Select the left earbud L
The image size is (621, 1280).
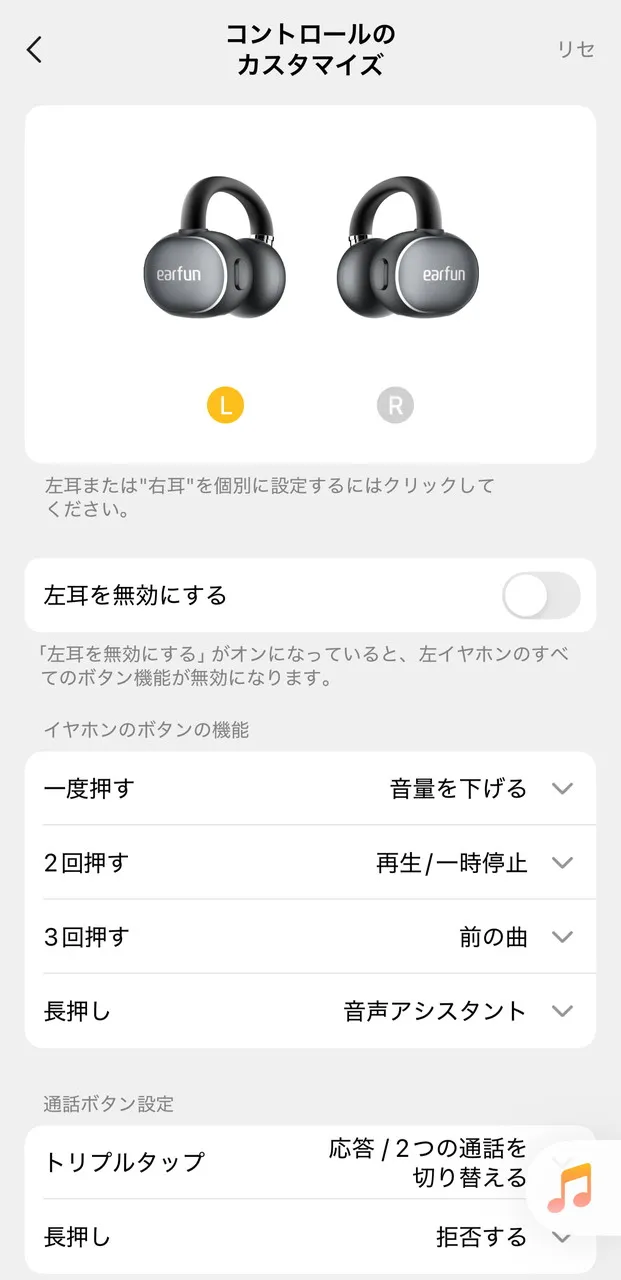coord(225,405)
